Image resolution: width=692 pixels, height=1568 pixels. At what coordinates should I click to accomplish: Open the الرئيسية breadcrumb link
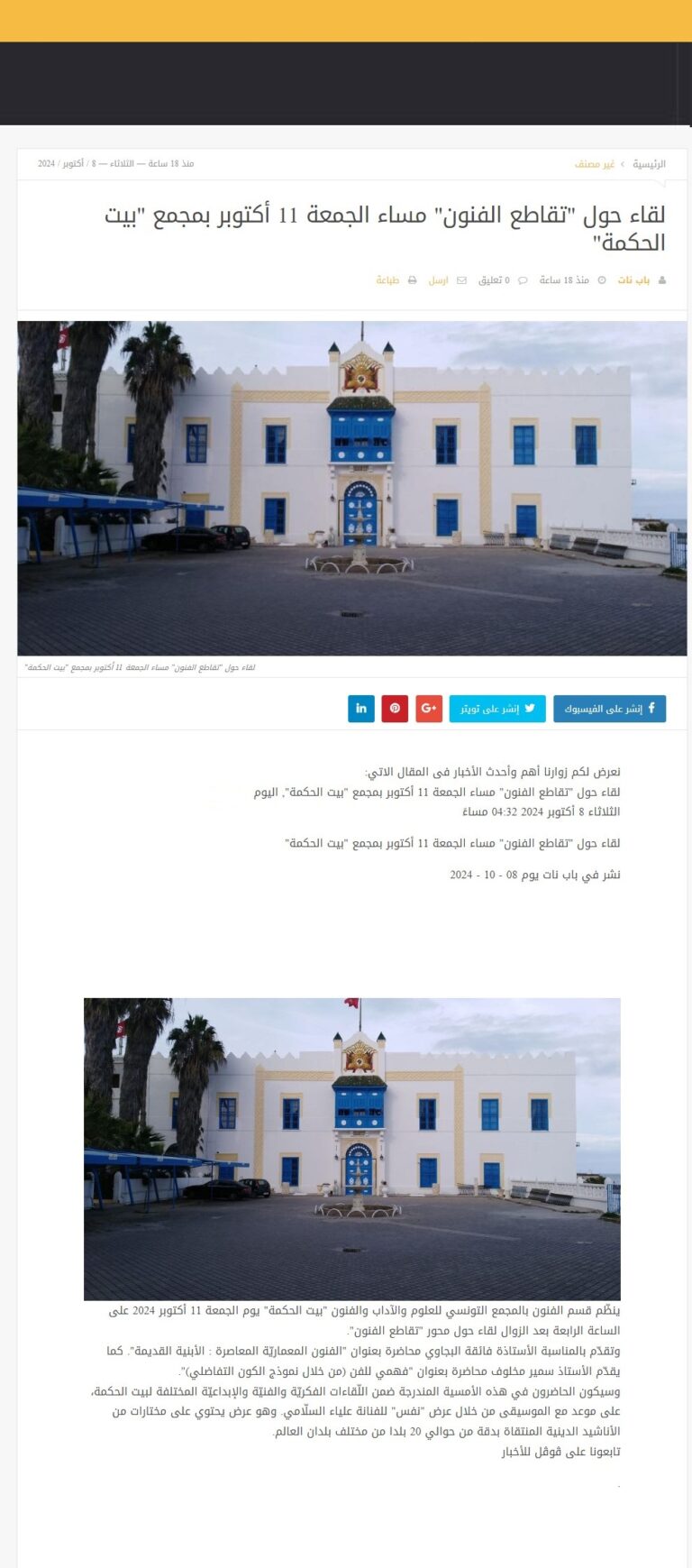pyautogui.click(x=649, y=164)
